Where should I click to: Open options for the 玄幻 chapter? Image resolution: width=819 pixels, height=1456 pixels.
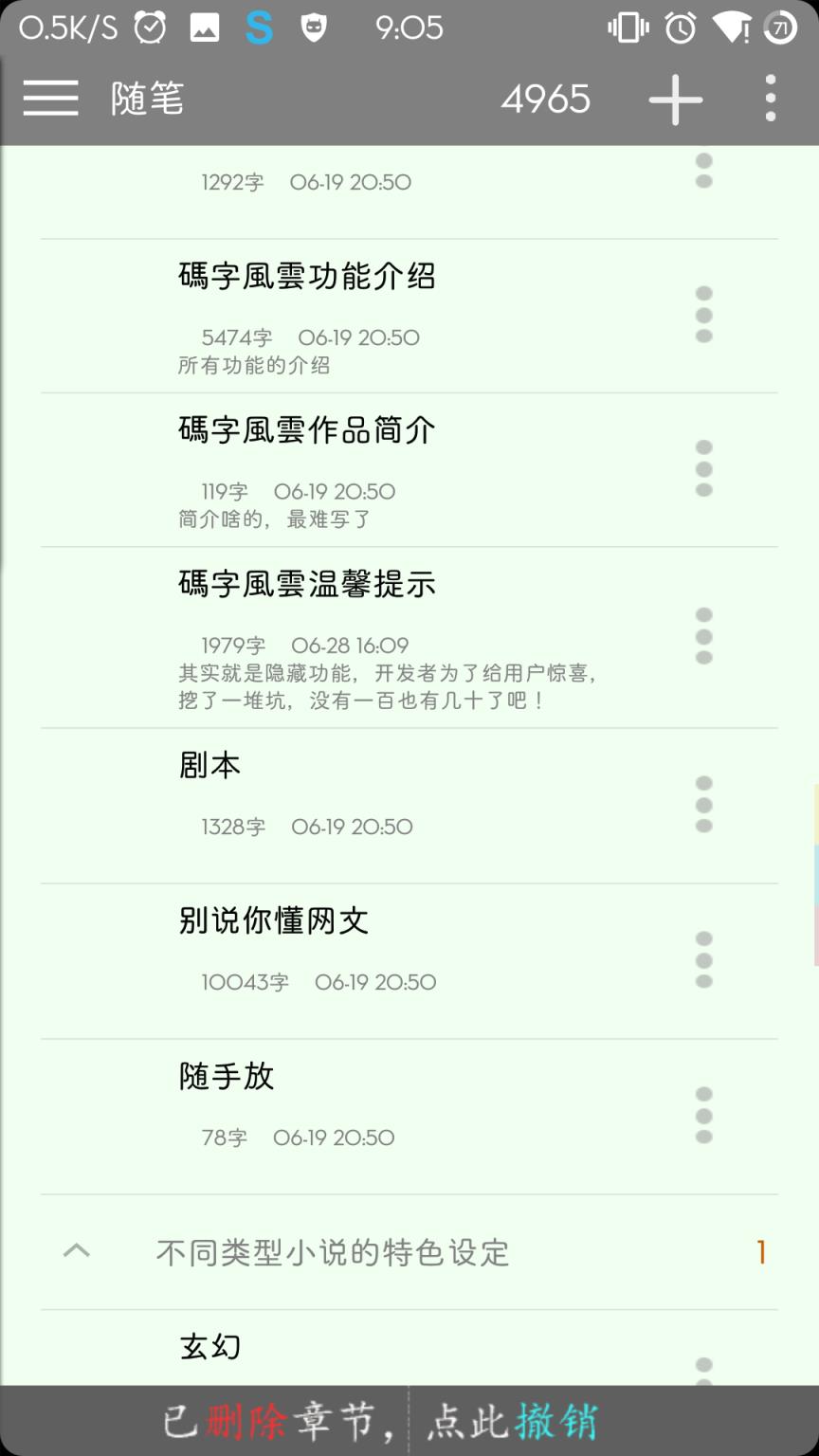click(703, 1370)
